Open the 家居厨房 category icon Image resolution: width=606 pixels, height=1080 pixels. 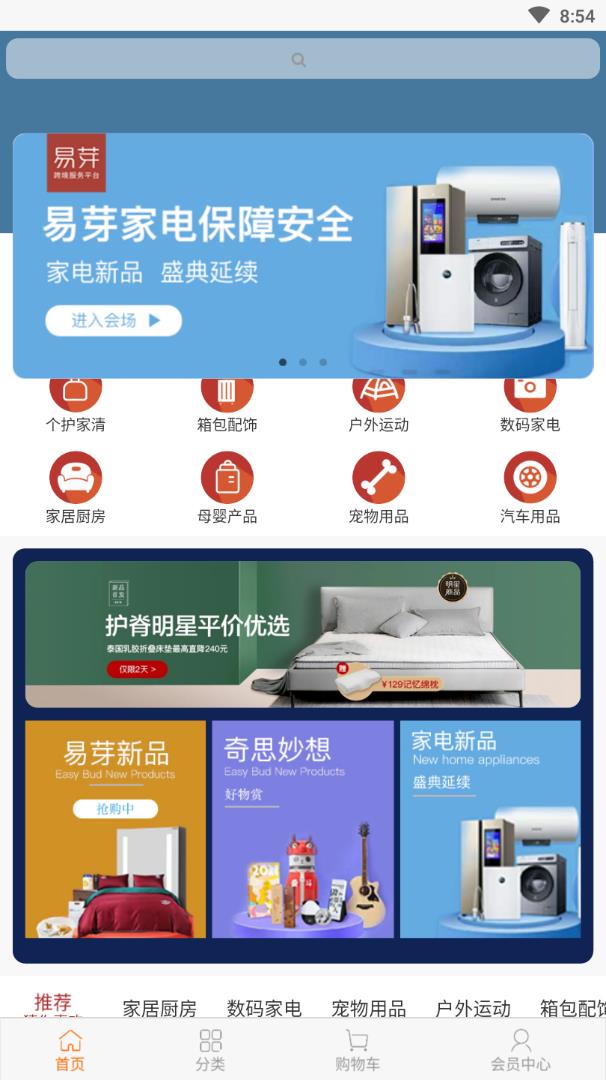pos(75,478)
